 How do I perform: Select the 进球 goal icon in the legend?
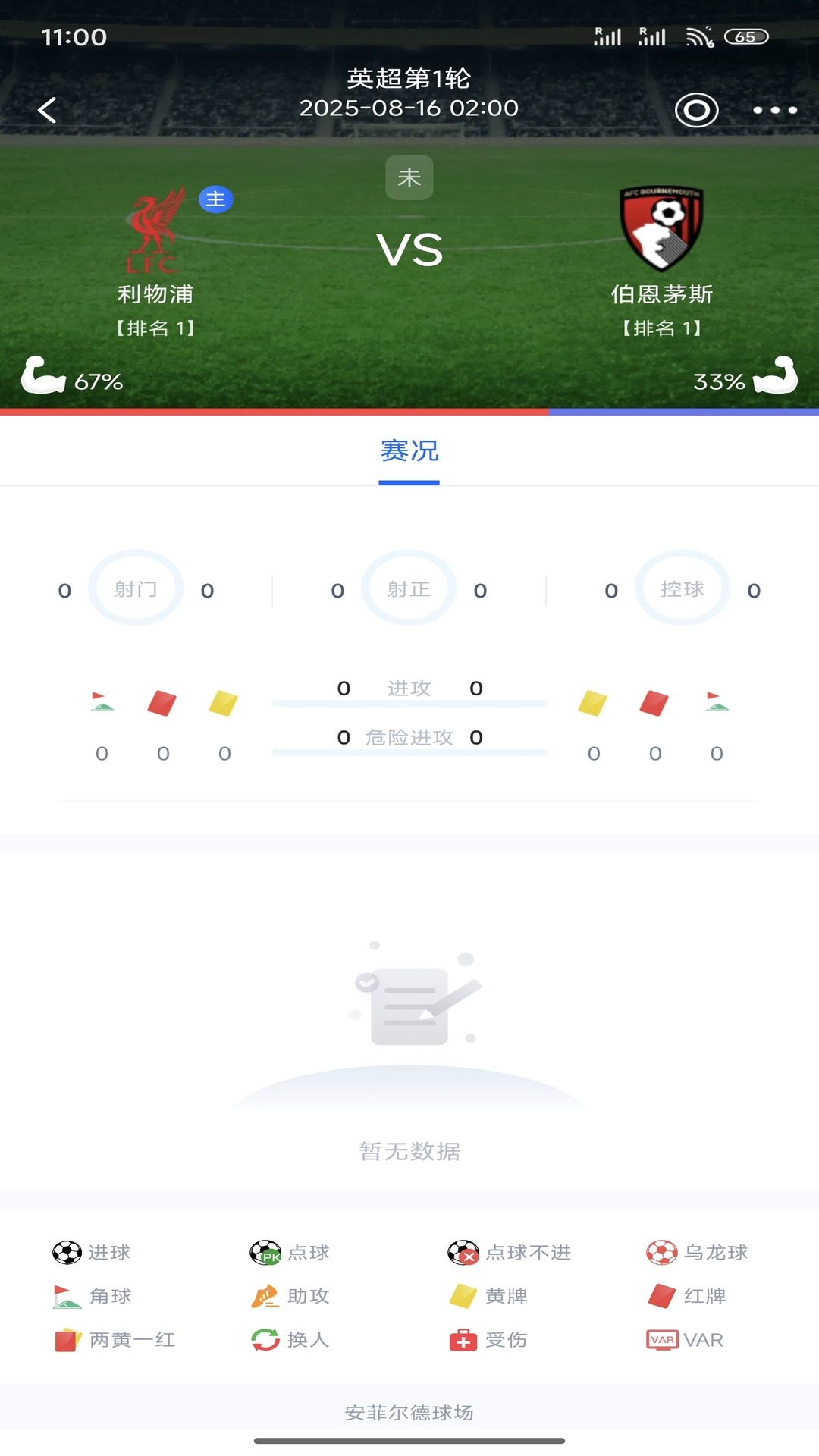click(x=68, y=1252)
